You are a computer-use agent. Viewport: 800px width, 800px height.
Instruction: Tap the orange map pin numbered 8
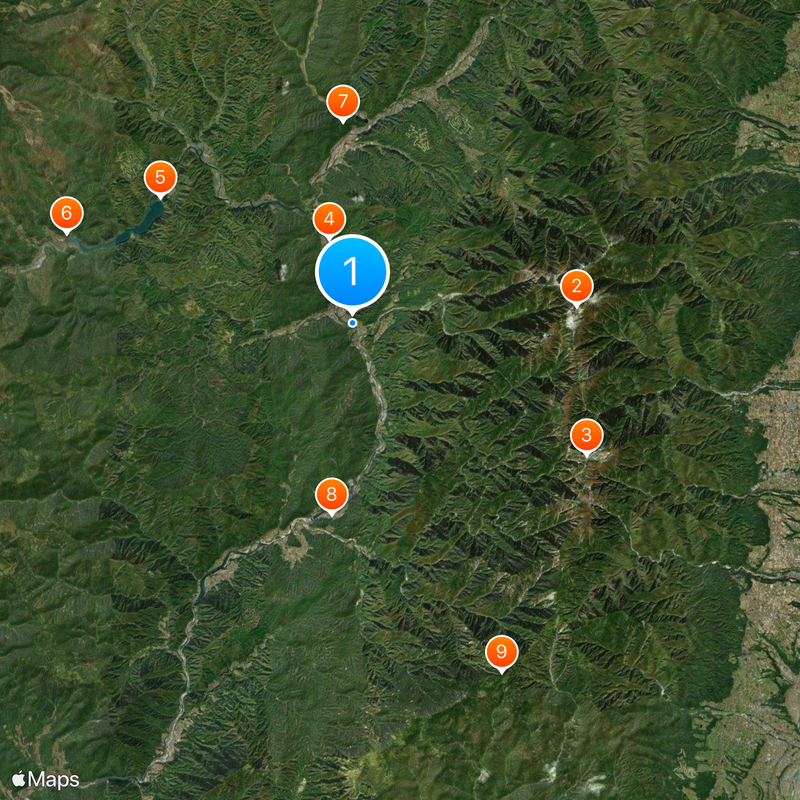tap(331, 494)
